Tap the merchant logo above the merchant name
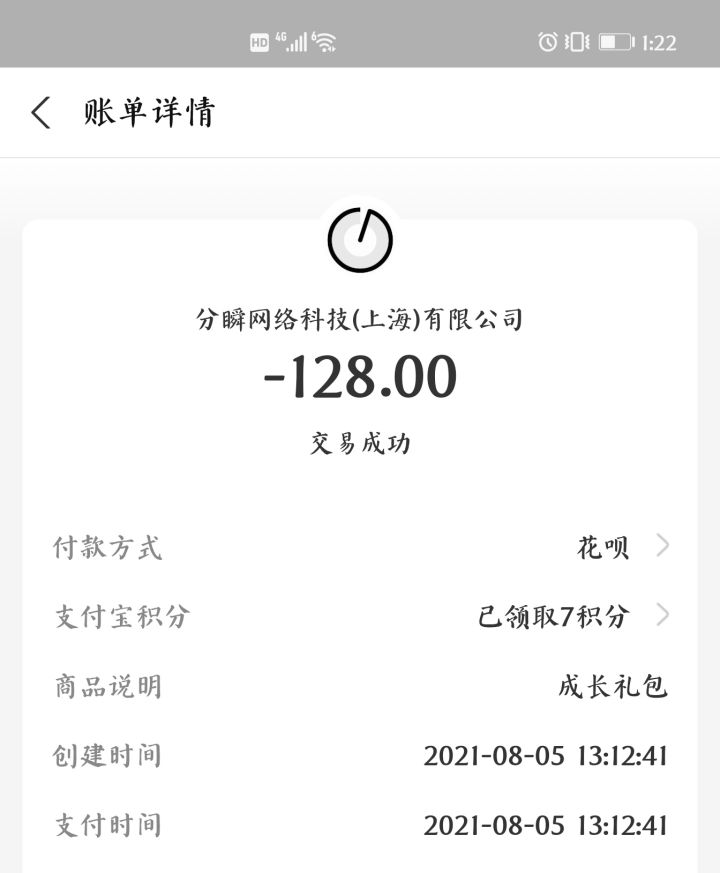Viewport: 720px width, 873px height. [x=360, y=240]
